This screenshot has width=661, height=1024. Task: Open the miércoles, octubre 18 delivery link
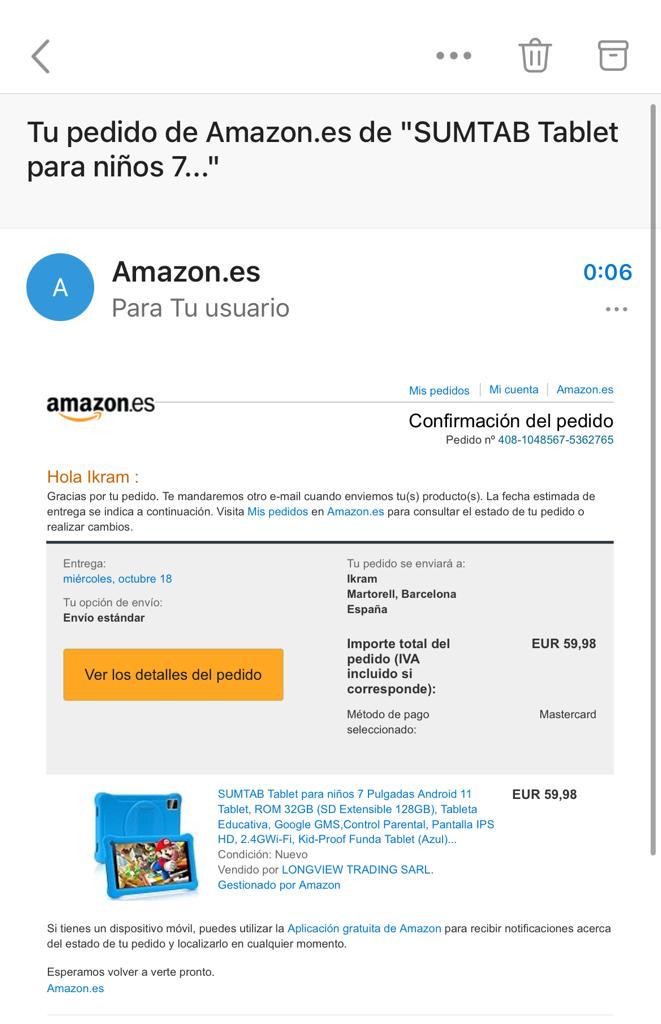click(117, 579)
